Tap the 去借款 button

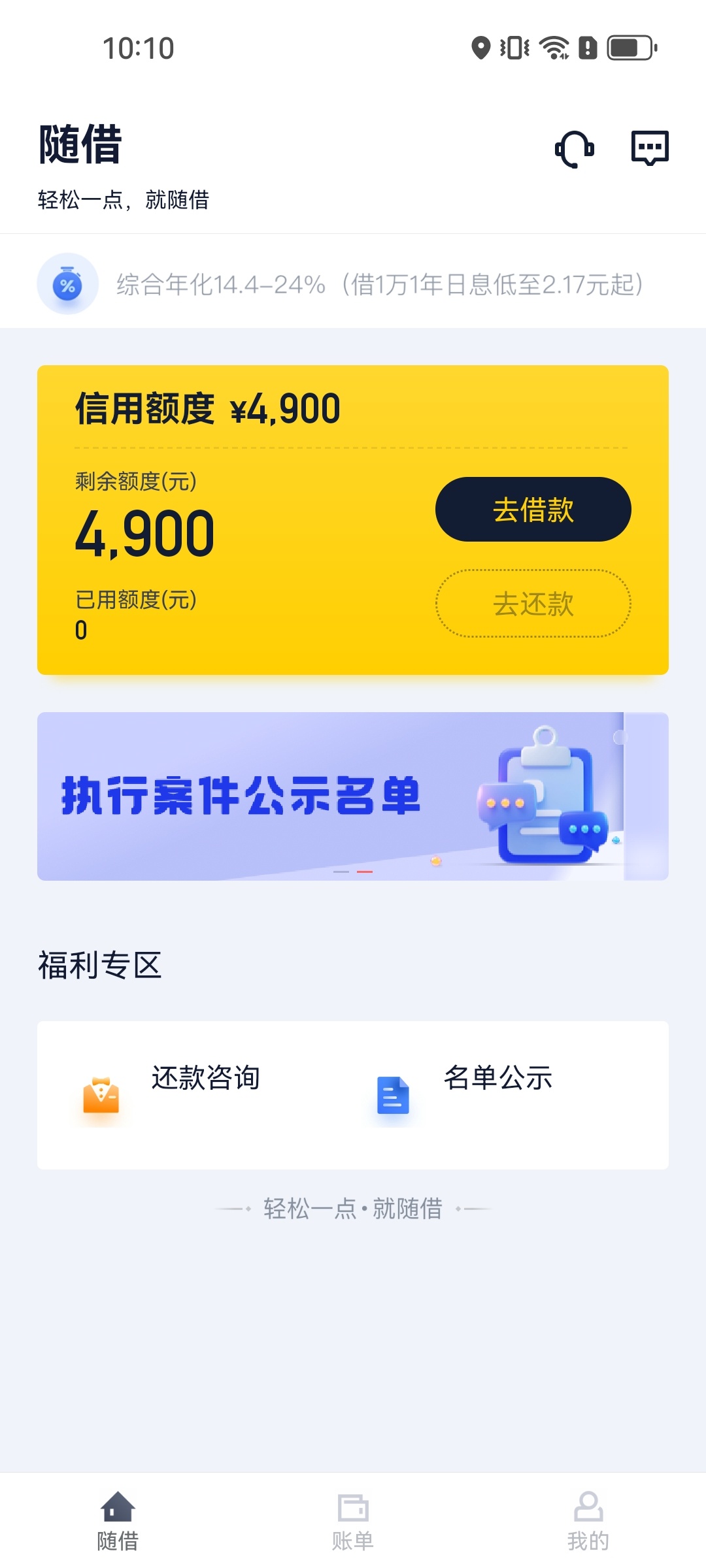click(x=533, y=509)
